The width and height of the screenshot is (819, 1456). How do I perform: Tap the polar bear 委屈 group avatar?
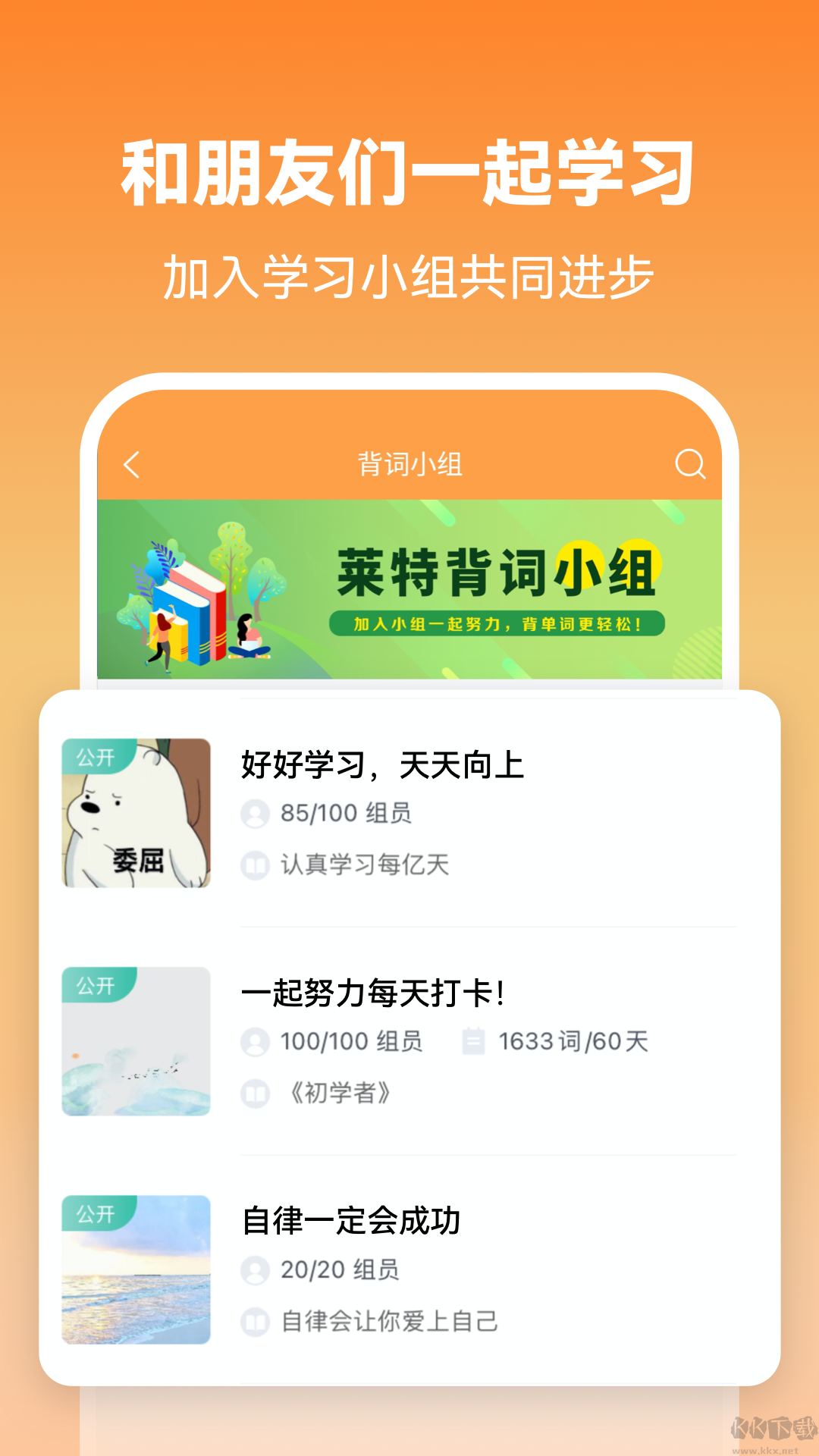(137, 815)
